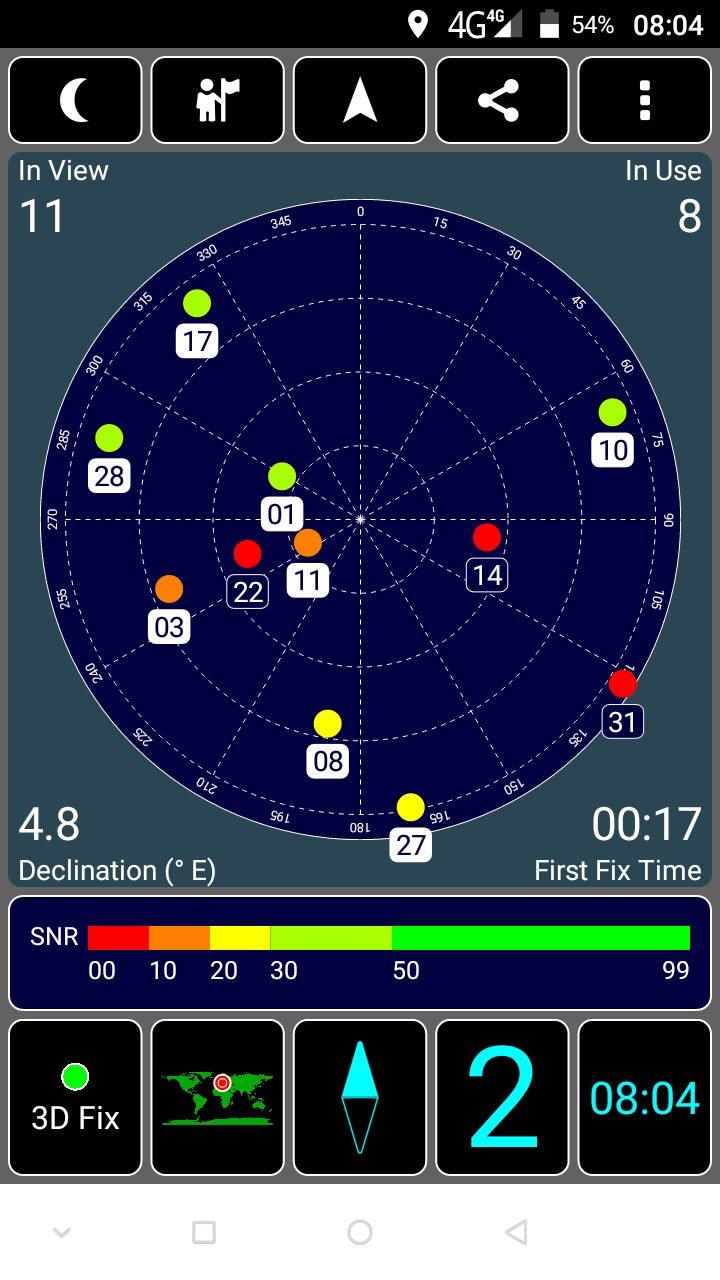The height and width of the screenshot is (1280, 720).
Task: Open the cyan 08:04 time tile
Action: [x=644, y=1097]
